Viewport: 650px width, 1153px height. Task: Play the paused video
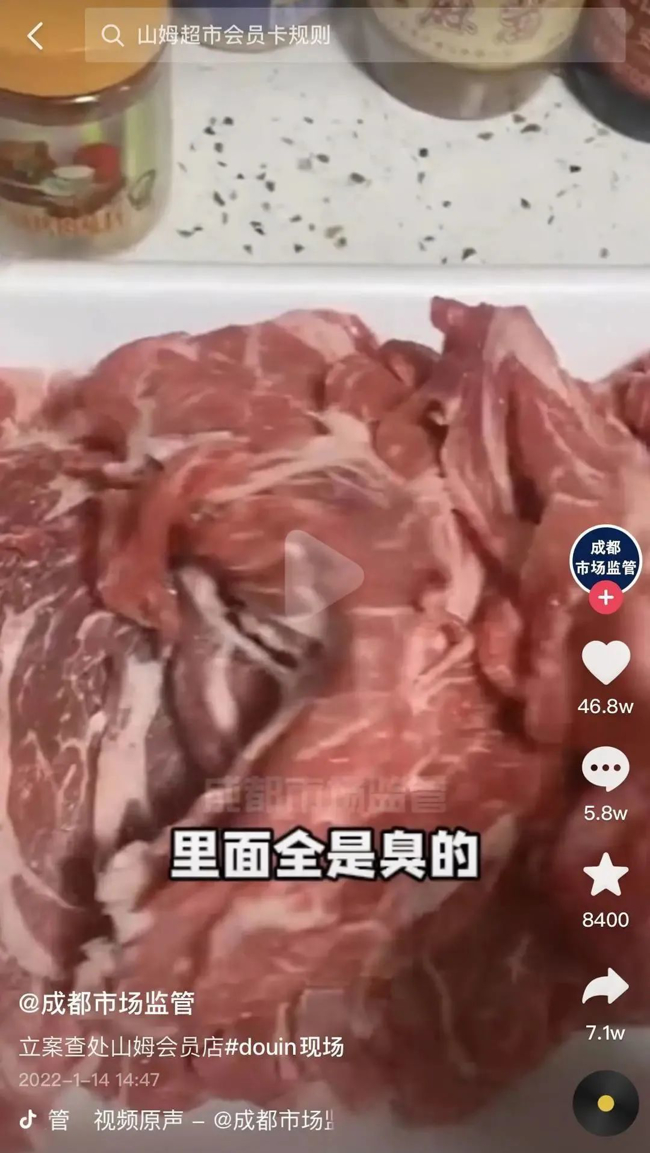coord(324,575)
